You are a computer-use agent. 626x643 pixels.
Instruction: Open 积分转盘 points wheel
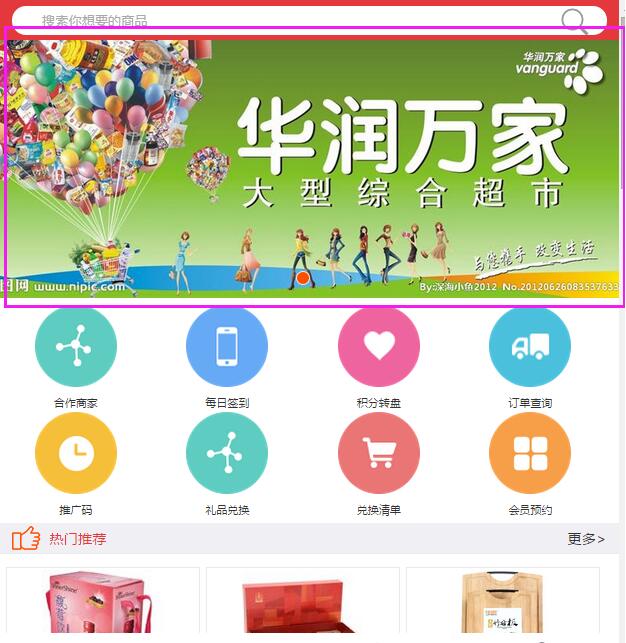[379, 347]
